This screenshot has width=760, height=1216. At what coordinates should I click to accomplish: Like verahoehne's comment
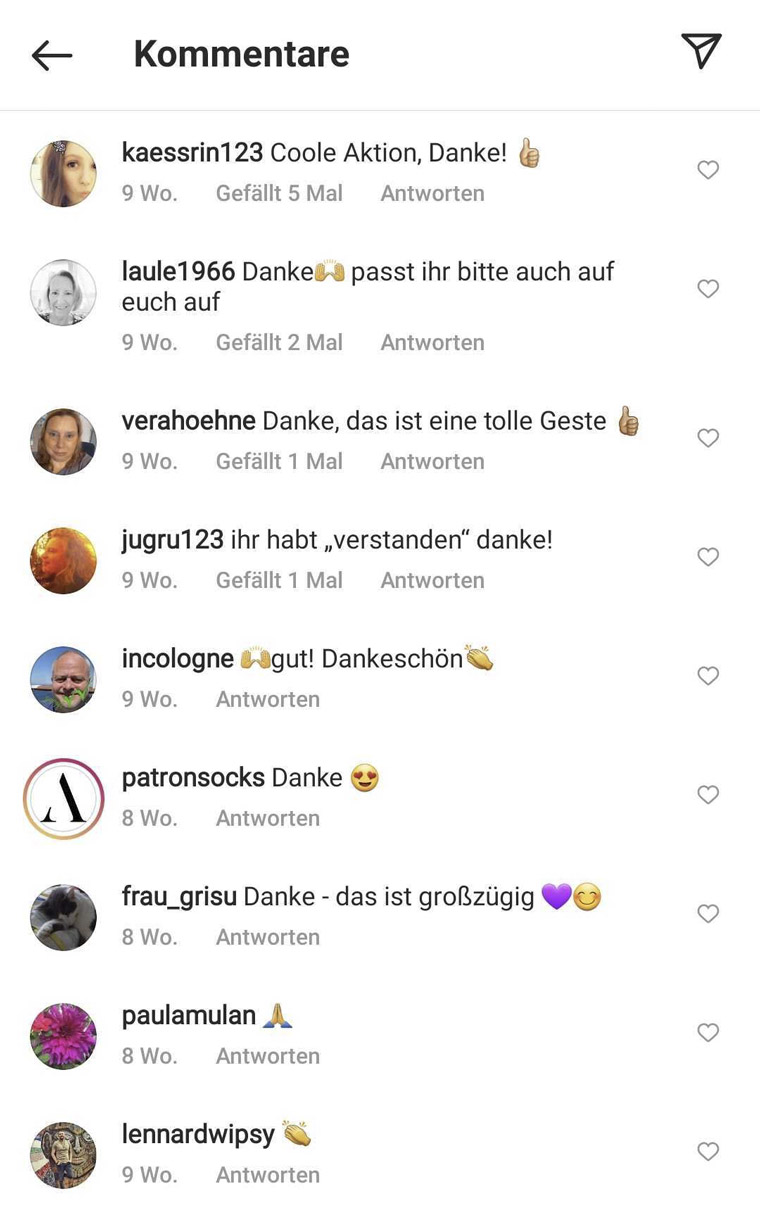[x=708, y=438]
